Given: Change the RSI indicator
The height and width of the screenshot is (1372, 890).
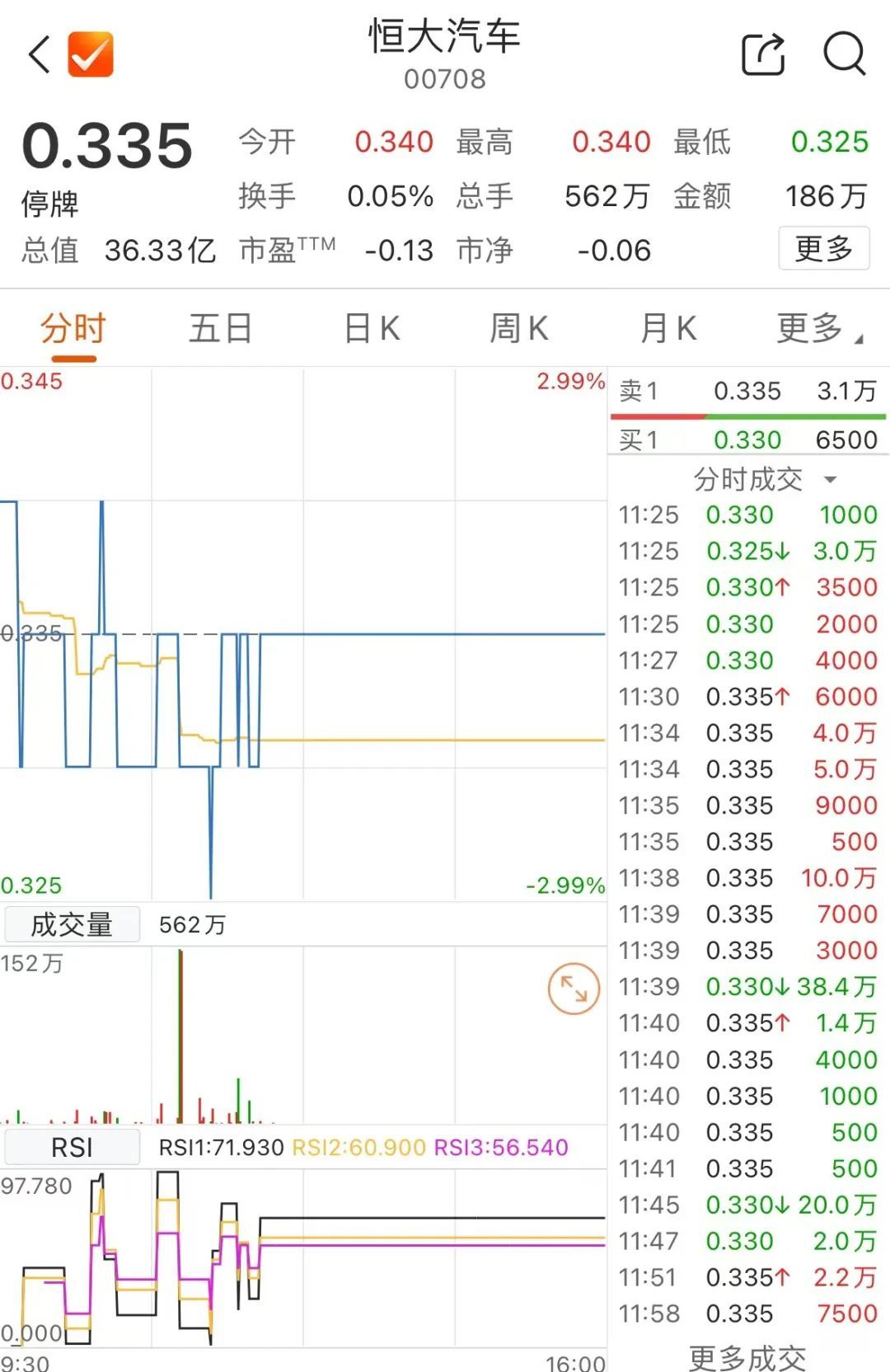Looking at the screenshot, I should [72, 1147].
